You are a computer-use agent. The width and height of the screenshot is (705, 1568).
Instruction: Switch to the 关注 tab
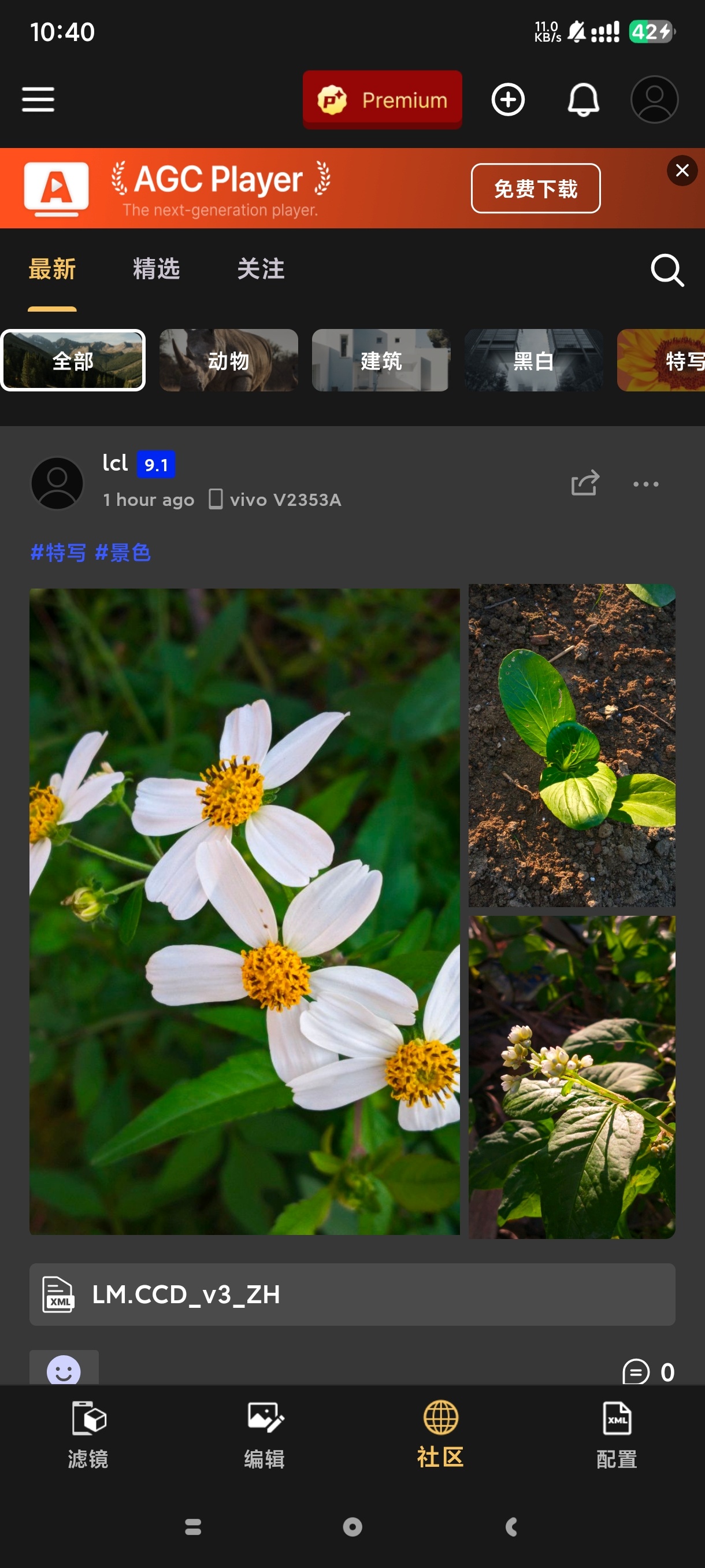pos(261,268)
